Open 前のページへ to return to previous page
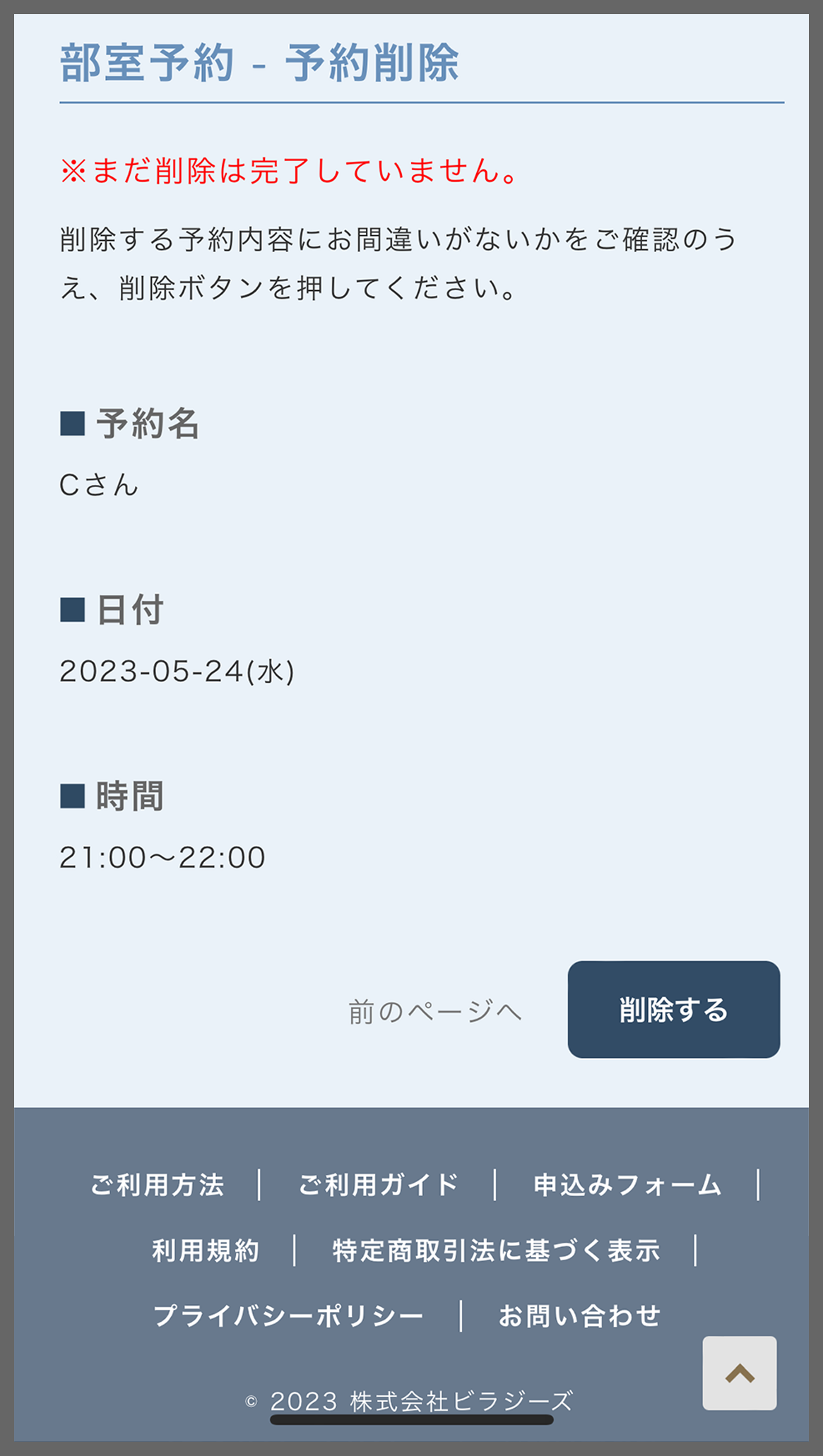Viewport: 823px width, 1456px height. tap(434, 1012)
